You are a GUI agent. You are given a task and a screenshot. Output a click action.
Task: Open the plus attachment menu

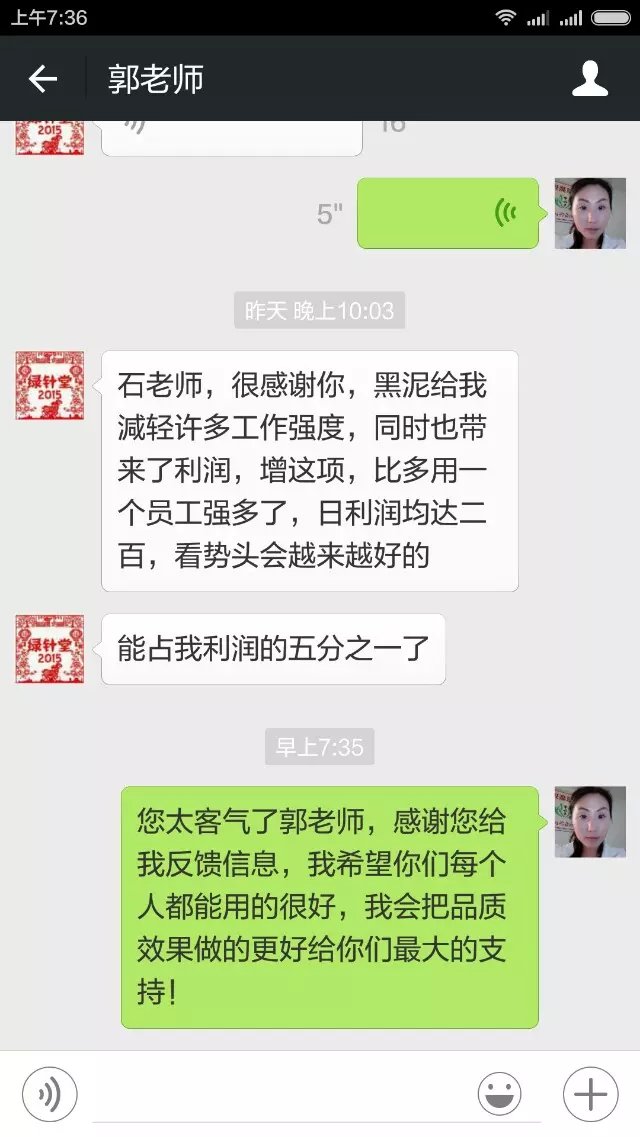tap(590, 1095)
